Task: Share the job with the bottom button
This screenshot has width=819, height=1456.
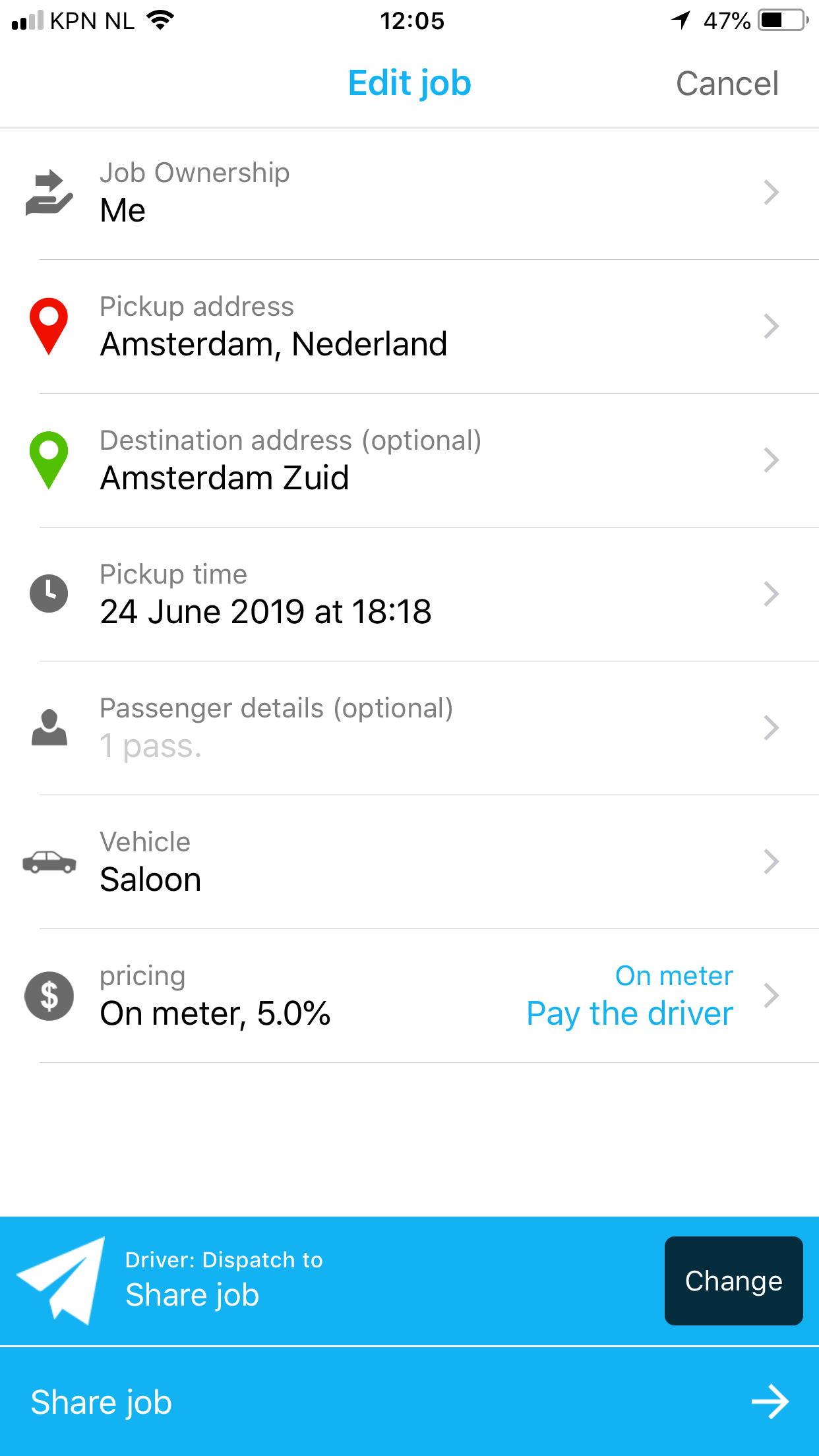Action: coord(409,1402)
